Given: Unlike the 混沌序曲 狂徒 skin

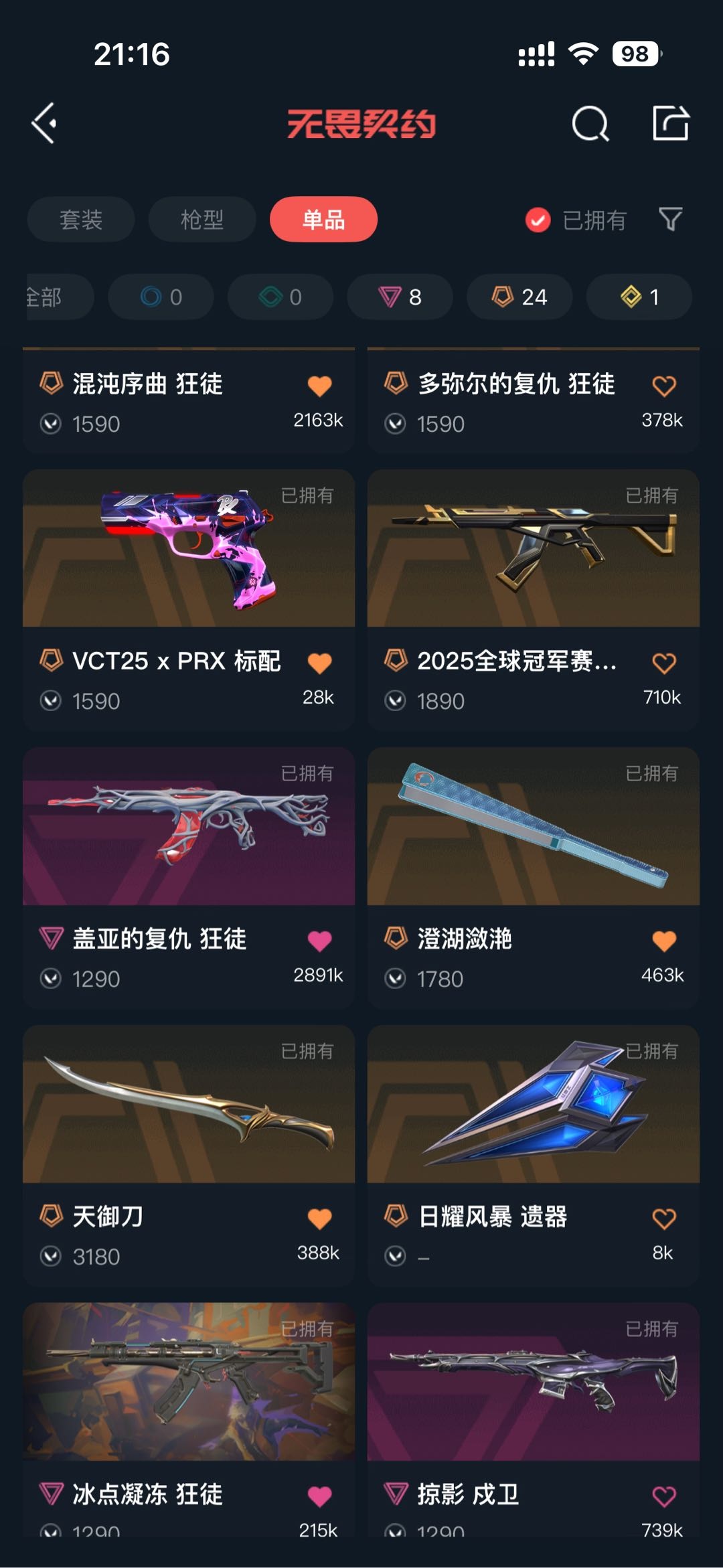Looking at the screenshot, I should (x=319, y=386).
